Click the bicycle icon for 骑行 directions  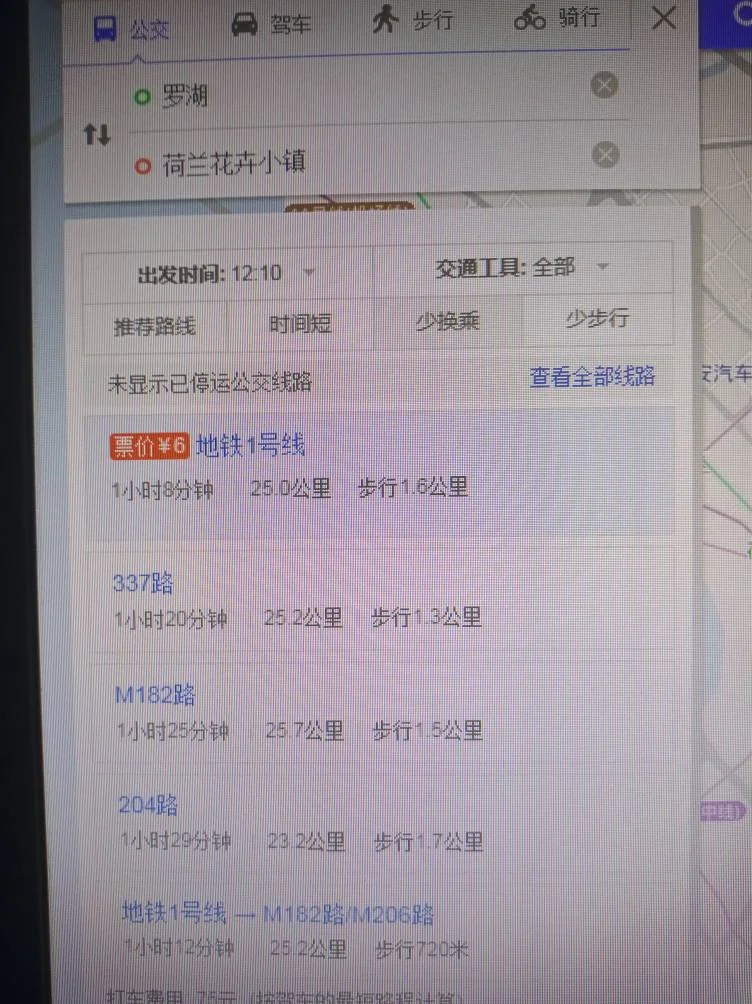coord(528,18)
